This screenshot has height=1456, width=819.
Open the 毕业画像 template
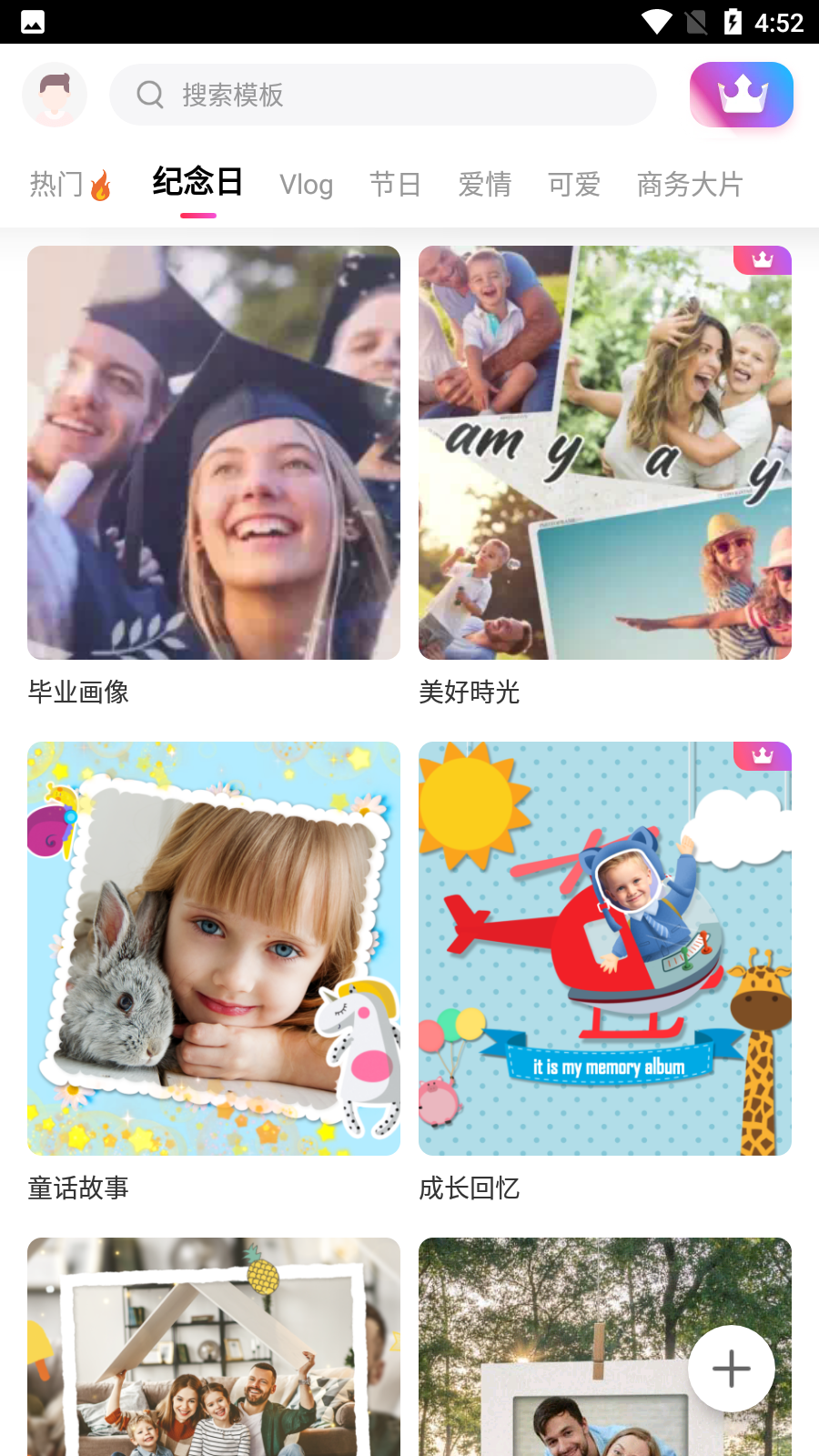pyautogui.click(x=214, y=452)
